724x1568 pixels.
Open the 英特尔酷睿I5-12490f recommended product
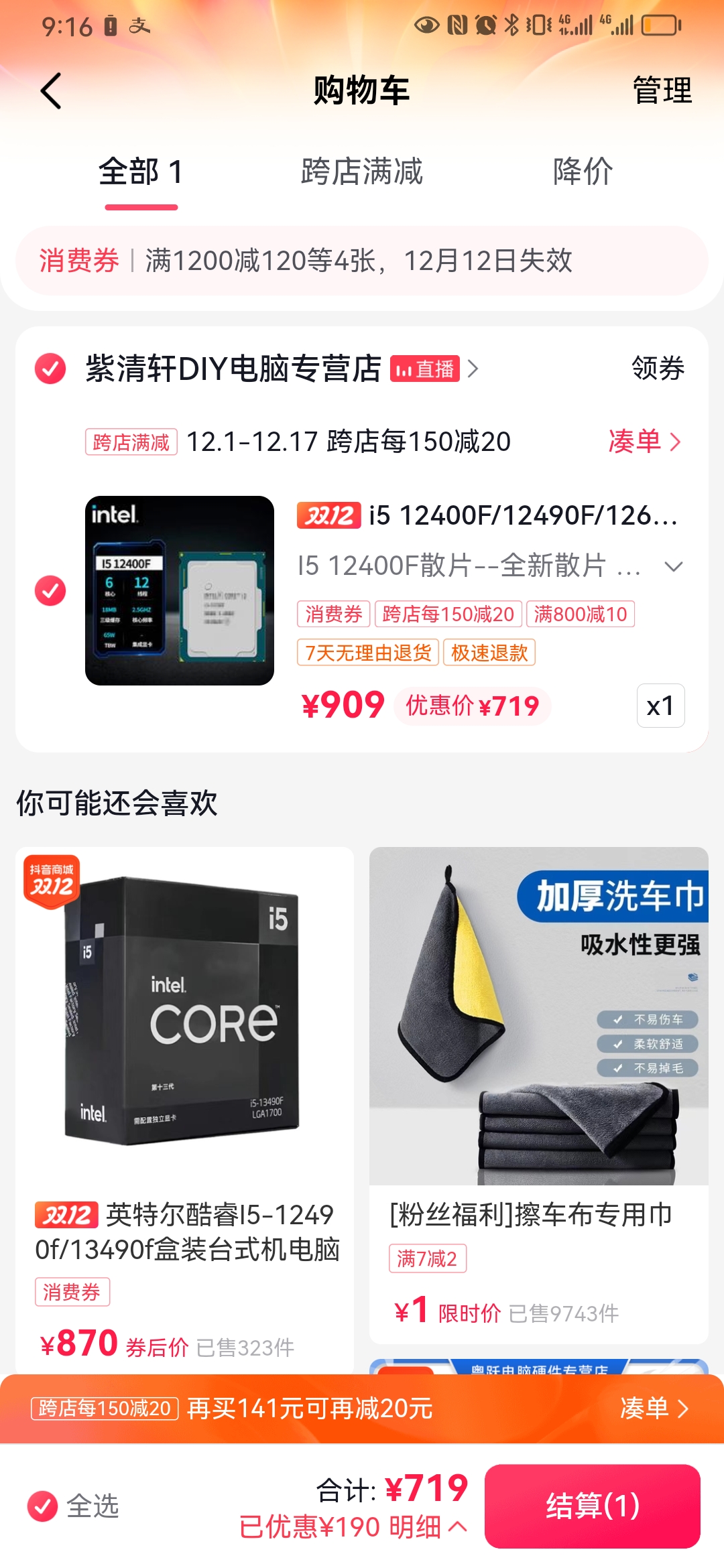185,1106
